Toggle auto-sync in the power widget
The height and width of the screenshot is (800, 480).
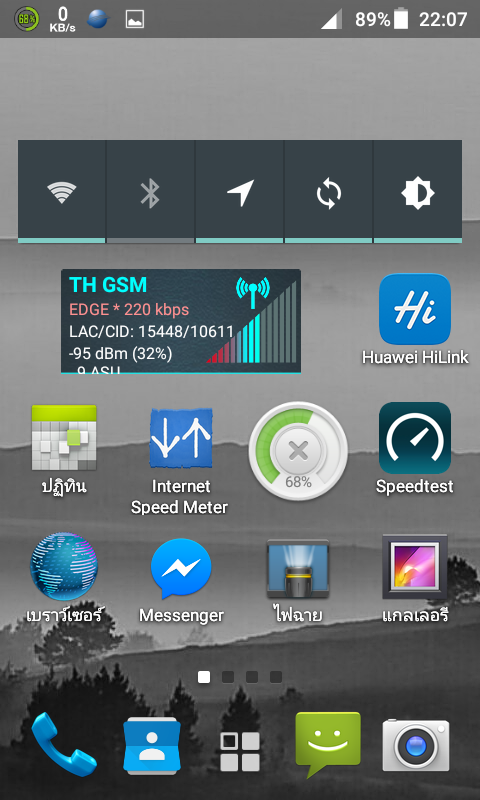(x=329, y=192)
